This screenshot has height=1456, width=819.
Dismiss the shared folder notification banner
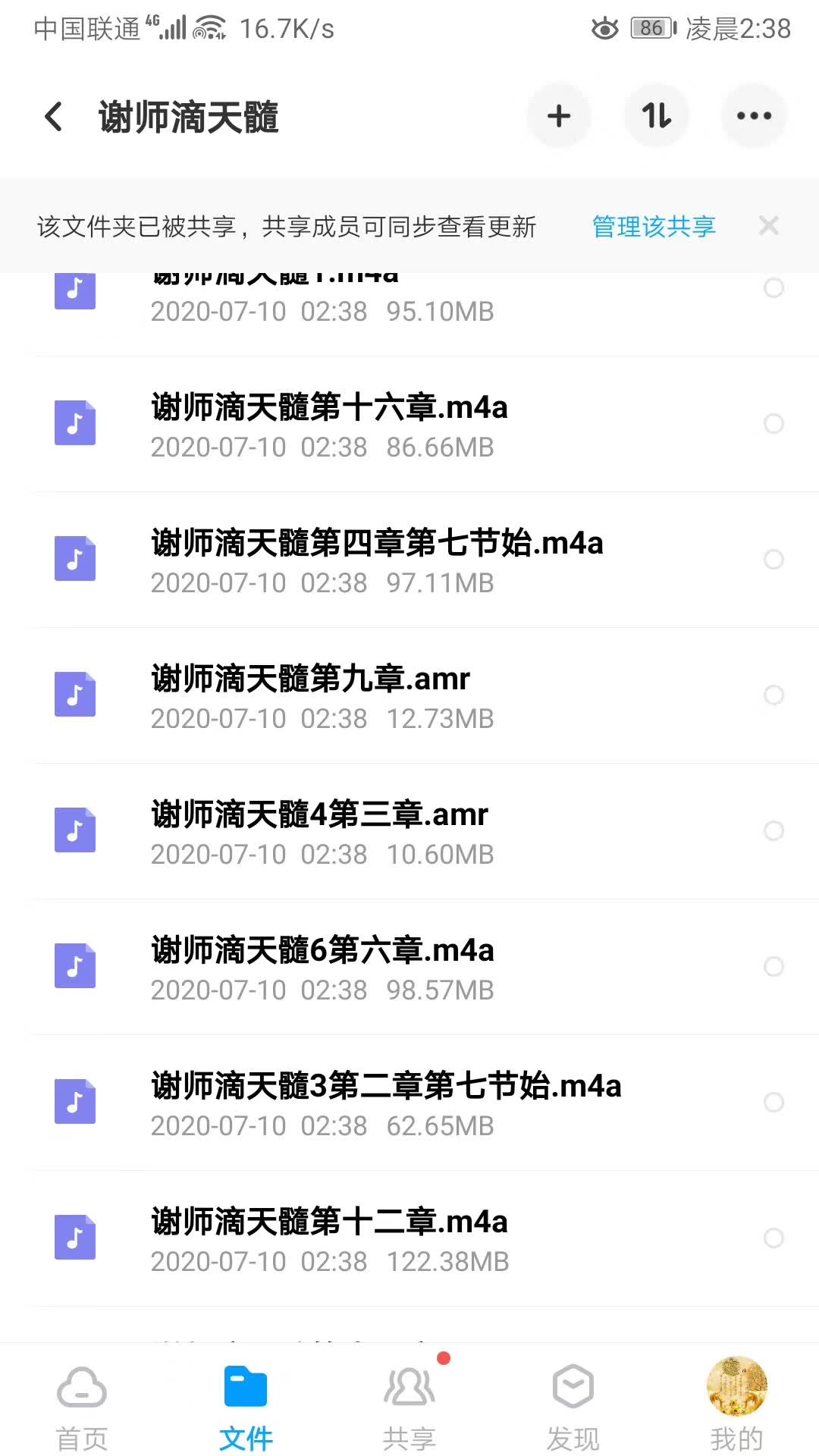click(769, 226)
